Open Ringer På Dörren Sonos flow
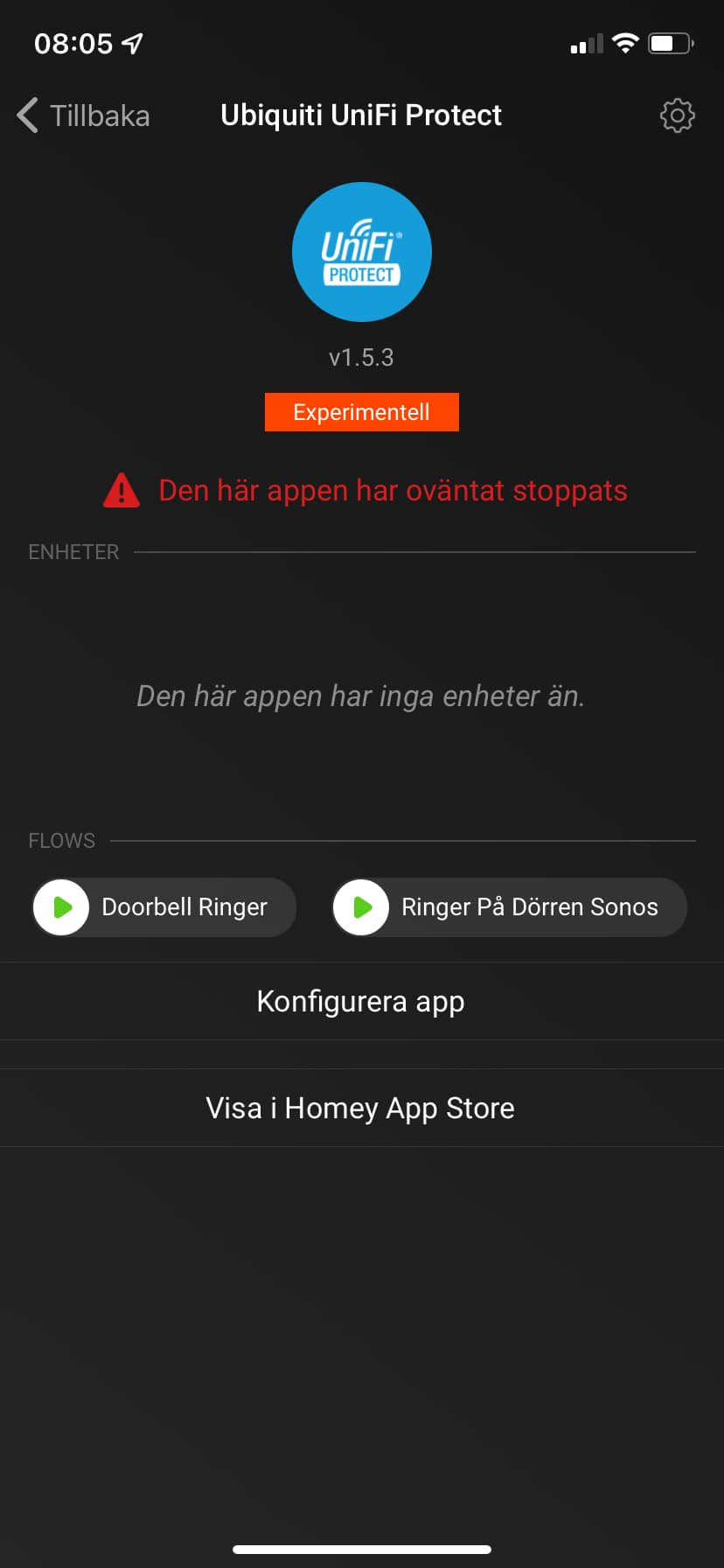Image resolution: width=724 pixels, height=1568 pixels. click(x=510, y=907)
